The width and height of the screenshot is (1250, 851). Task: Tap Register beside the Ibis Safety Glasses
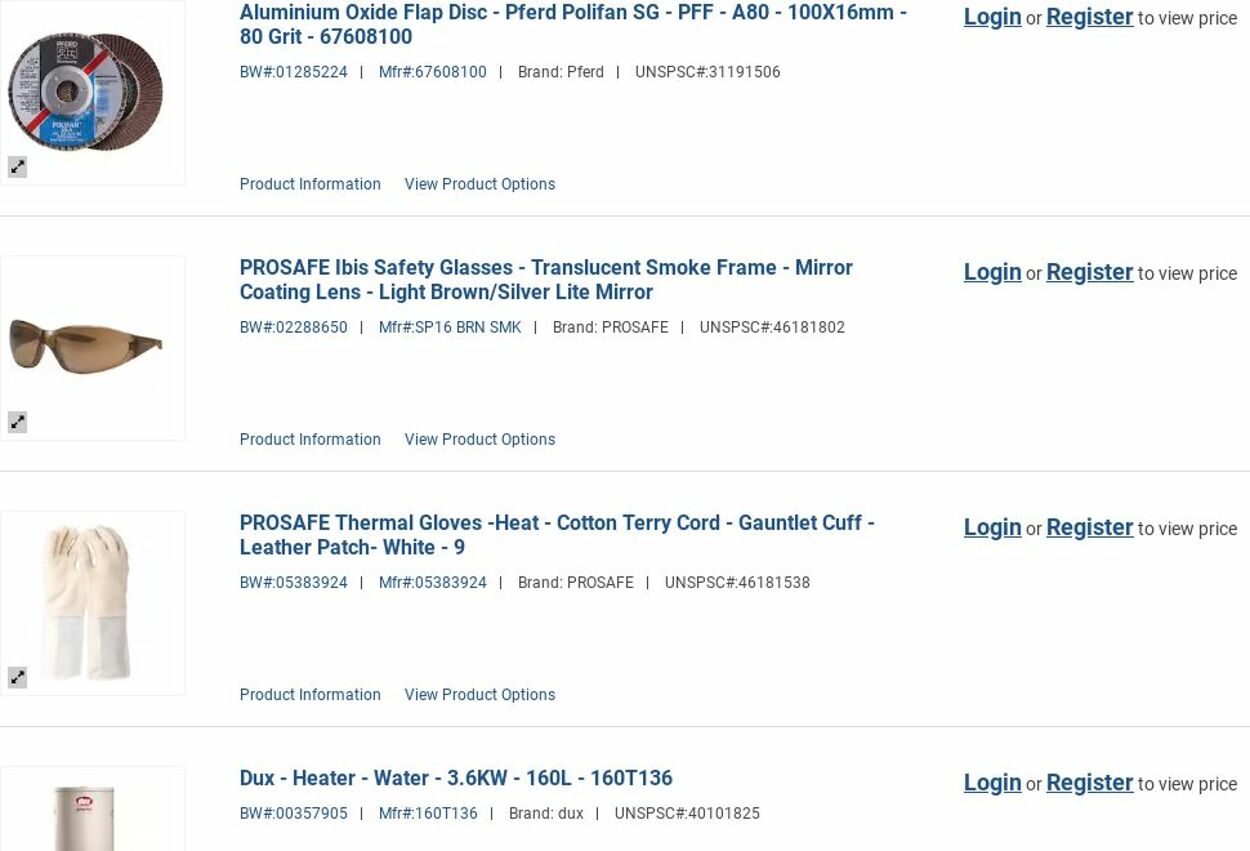(x=1089, y=272)
